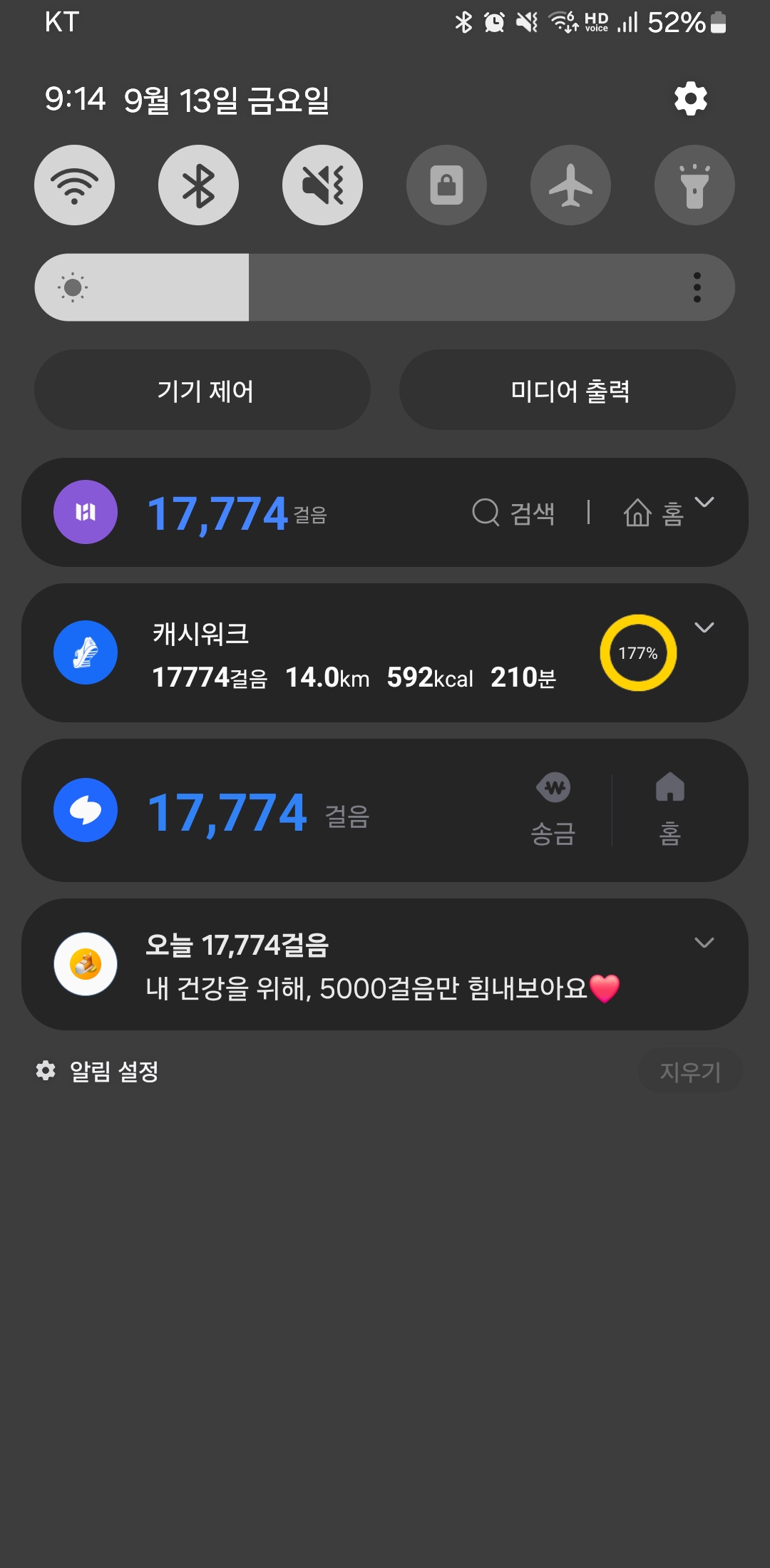Turn on the flashlight
The width and height of the screenshot is (770, 1568).
[694, 185]
